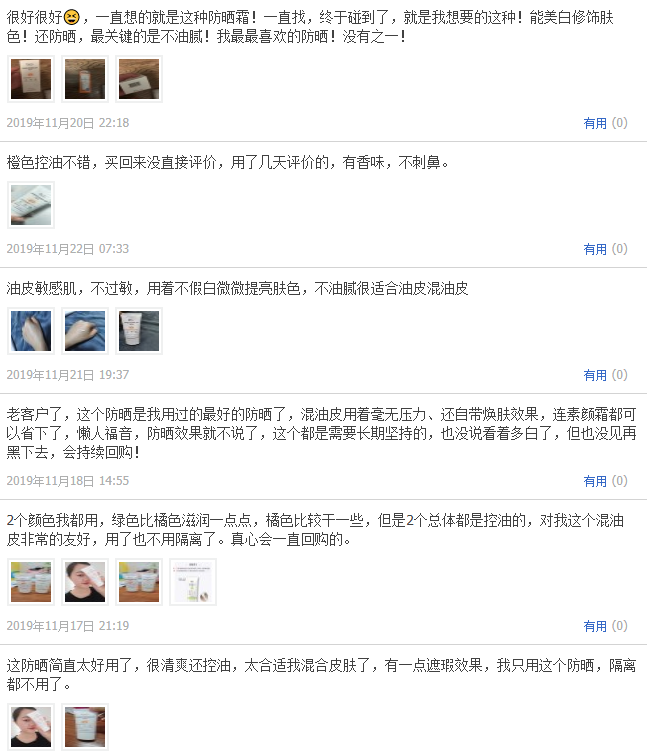
Task: View the selfie photo in the 2个颜色我都用 review
Action: click(x=85, y=581)
